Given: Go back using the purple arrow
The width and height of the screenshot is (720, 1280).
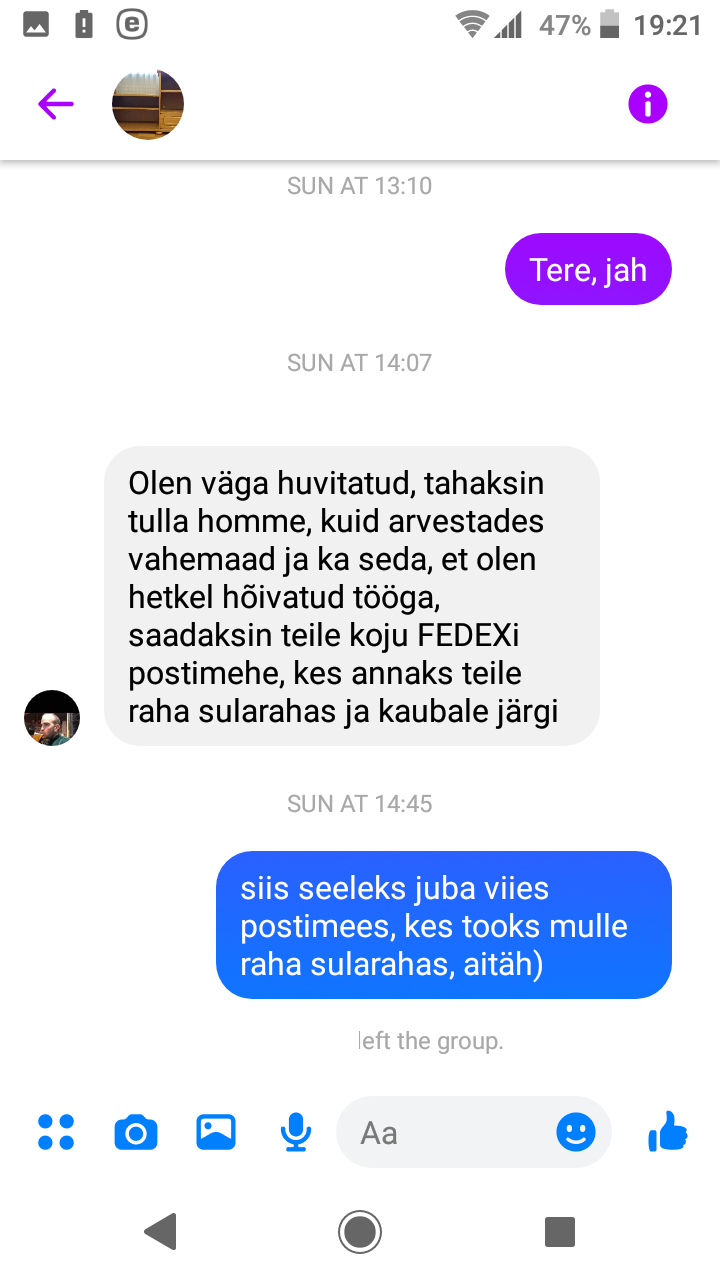Looking at the screenshot, I should pos(56,104).
